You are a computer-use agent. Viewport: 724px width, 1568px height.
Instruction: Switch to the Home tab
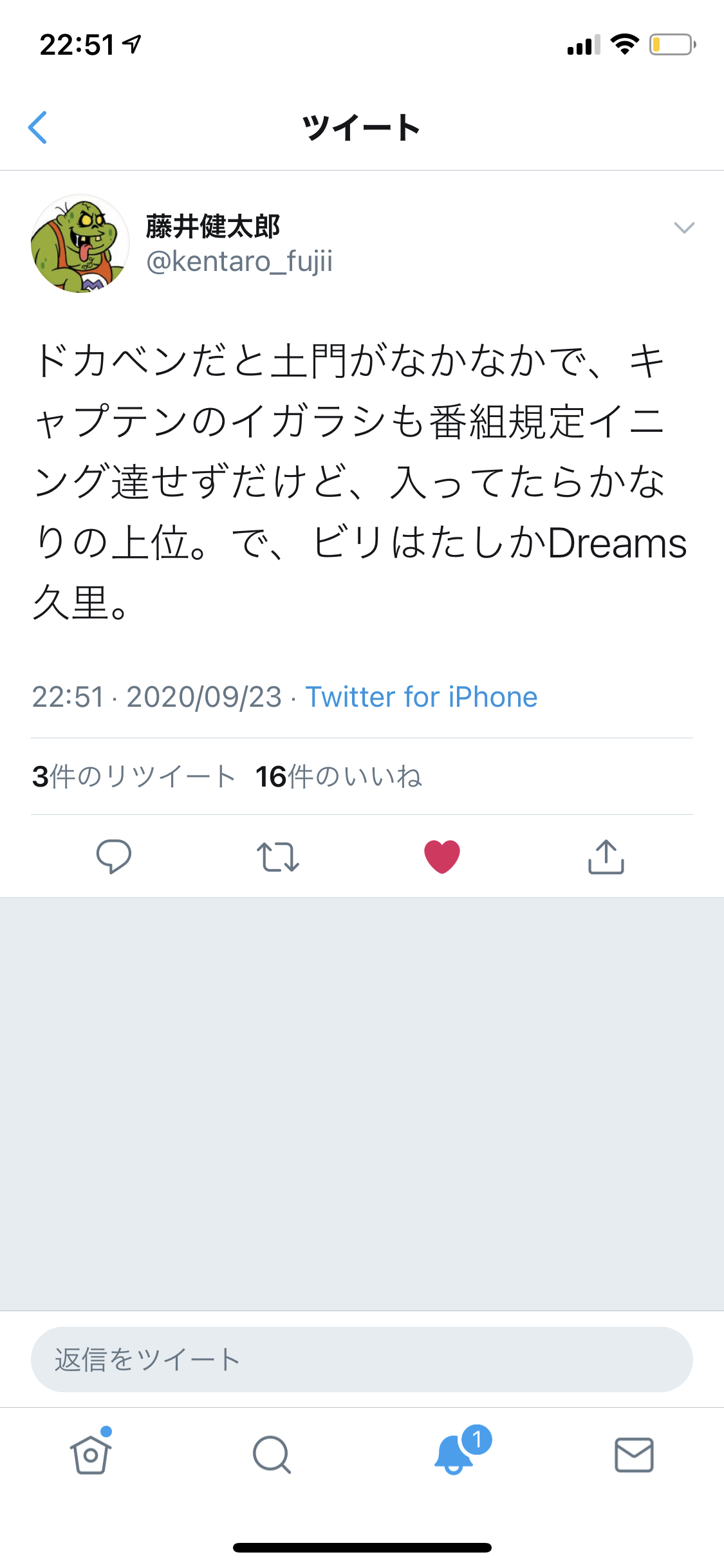[x=91, y=1455]
